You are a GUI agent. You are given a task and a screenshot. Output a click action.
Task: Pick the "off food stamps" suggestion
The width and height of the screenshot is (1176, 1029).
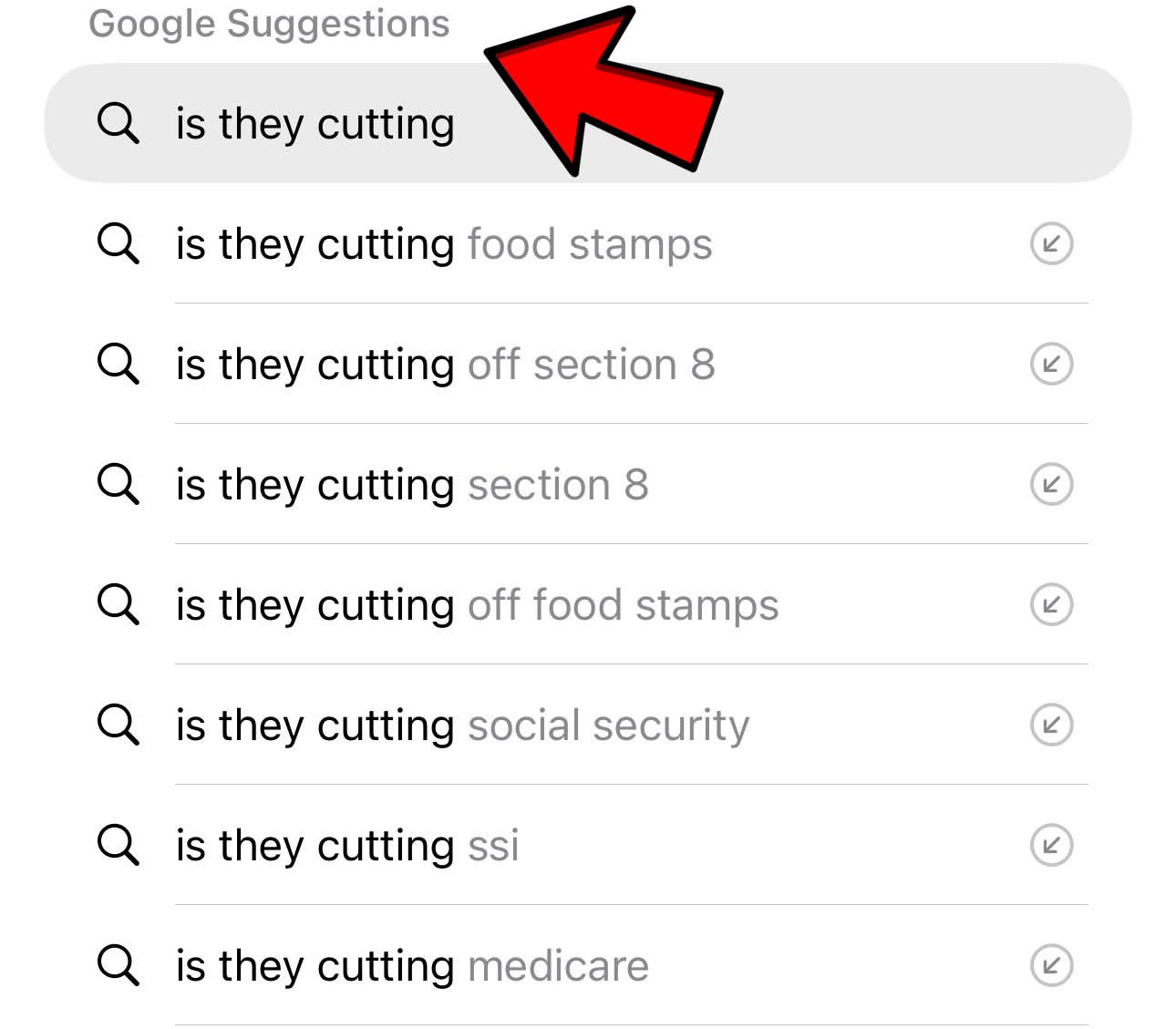477,605
